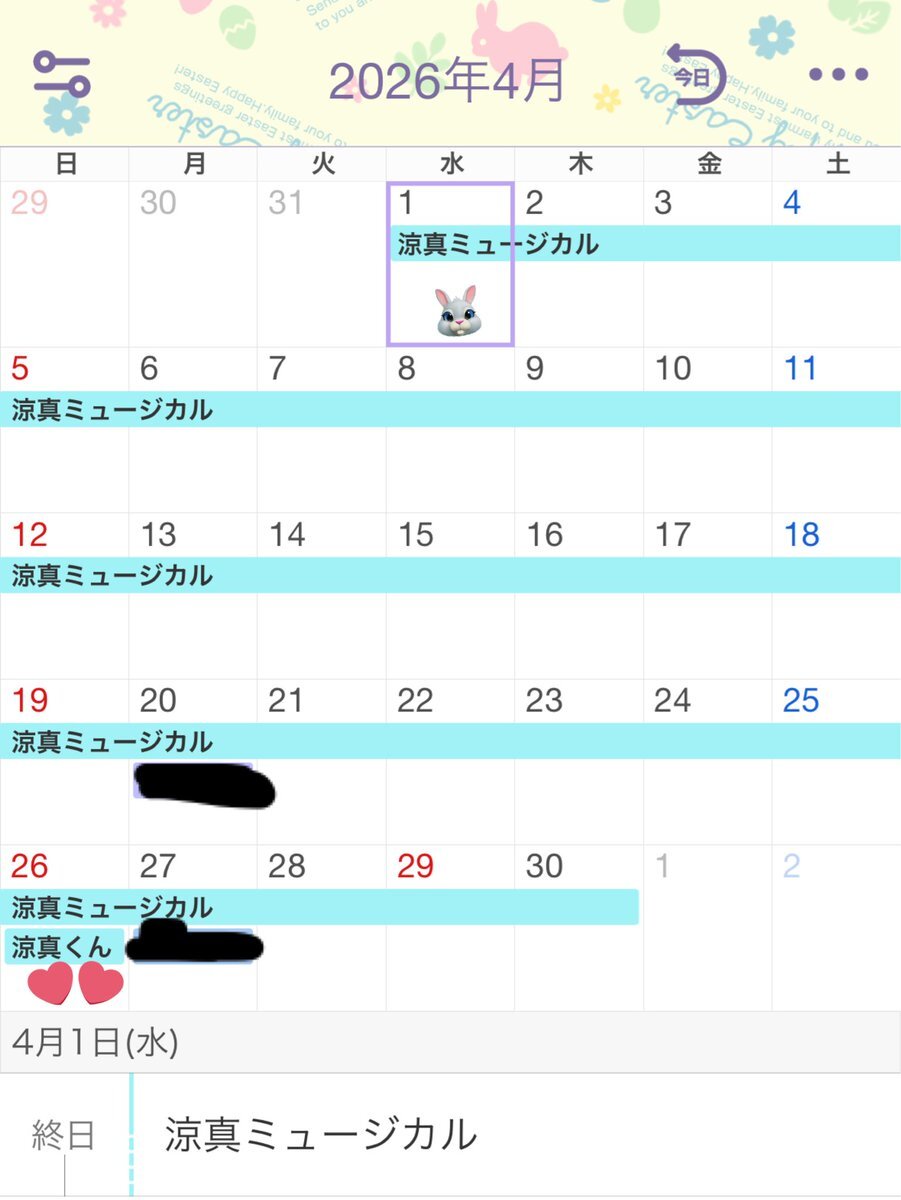Open the filter settings icon
Screen dimensions: 901x1200
pyautogui.click(x=62, y=75)
